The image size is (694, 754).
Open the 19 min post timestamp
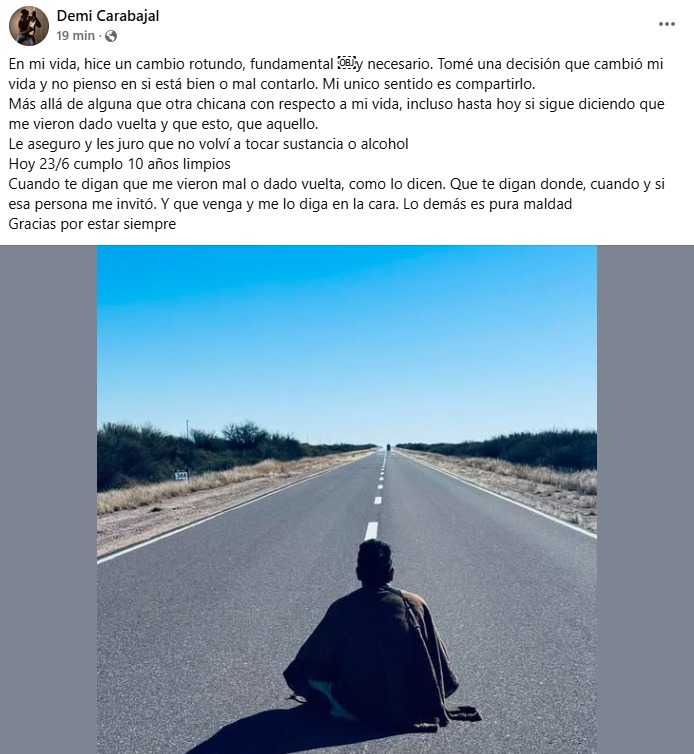[x=76, y=36]
